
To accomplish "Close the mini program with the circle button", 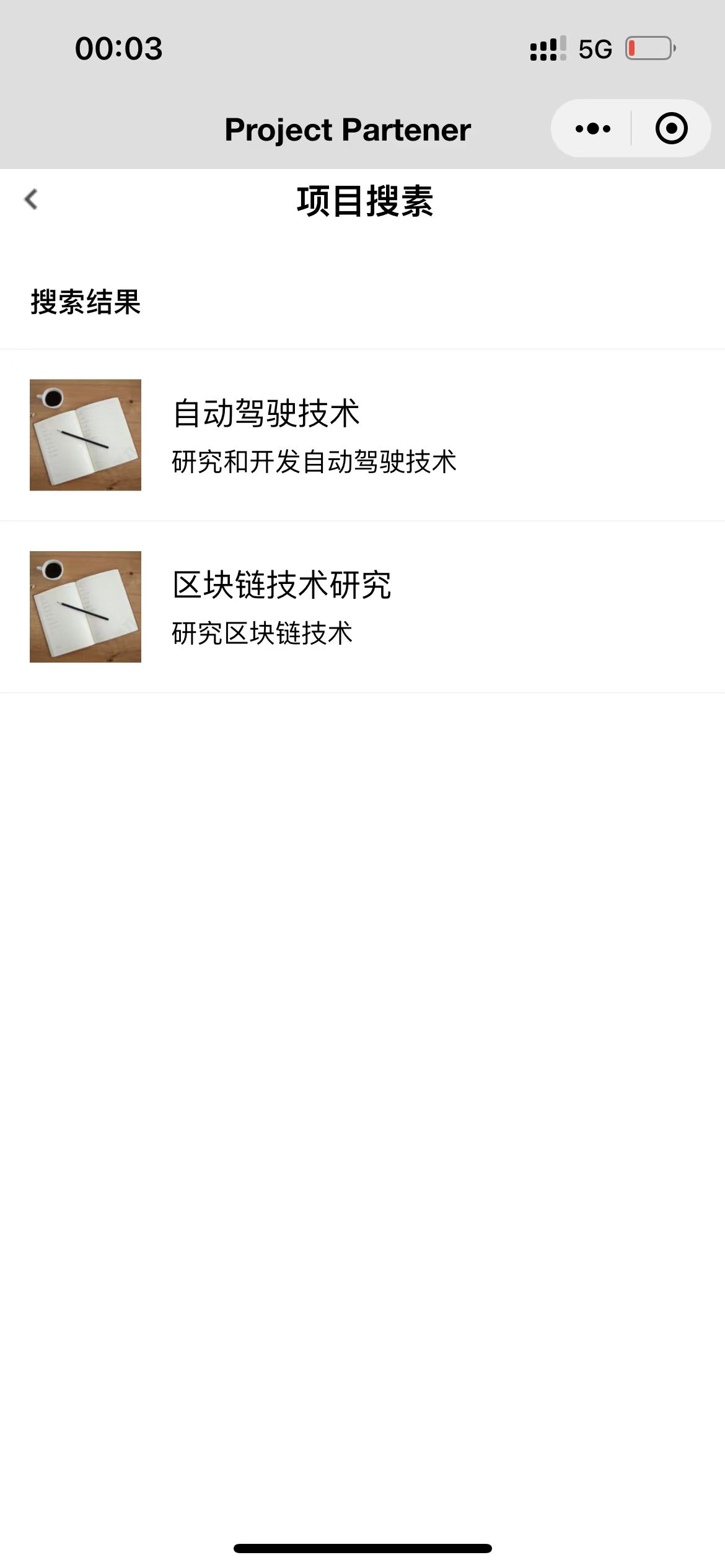I will [671, 129].
